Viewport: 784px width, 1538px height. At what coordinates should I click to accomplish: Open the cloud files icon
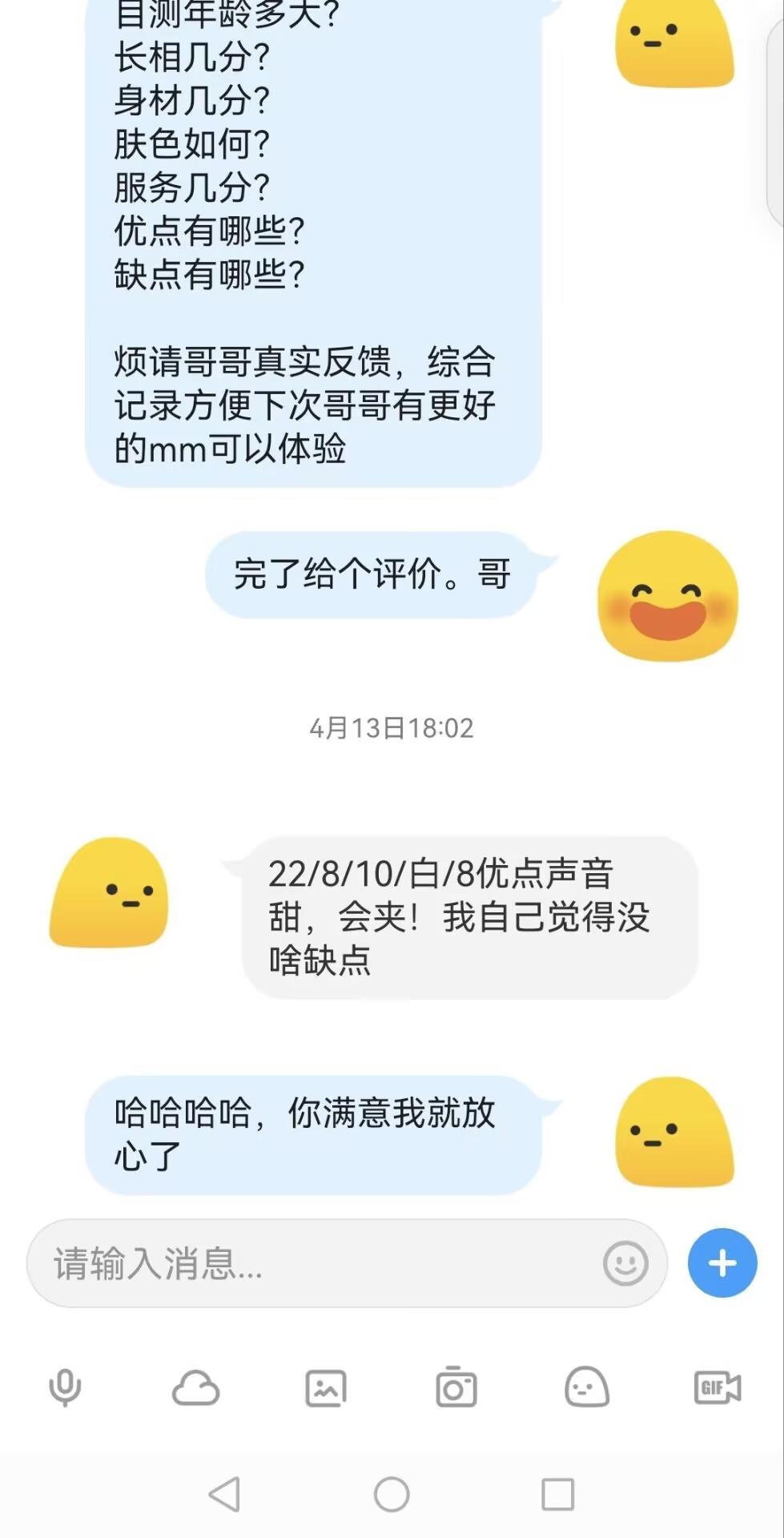[195, 1388]
